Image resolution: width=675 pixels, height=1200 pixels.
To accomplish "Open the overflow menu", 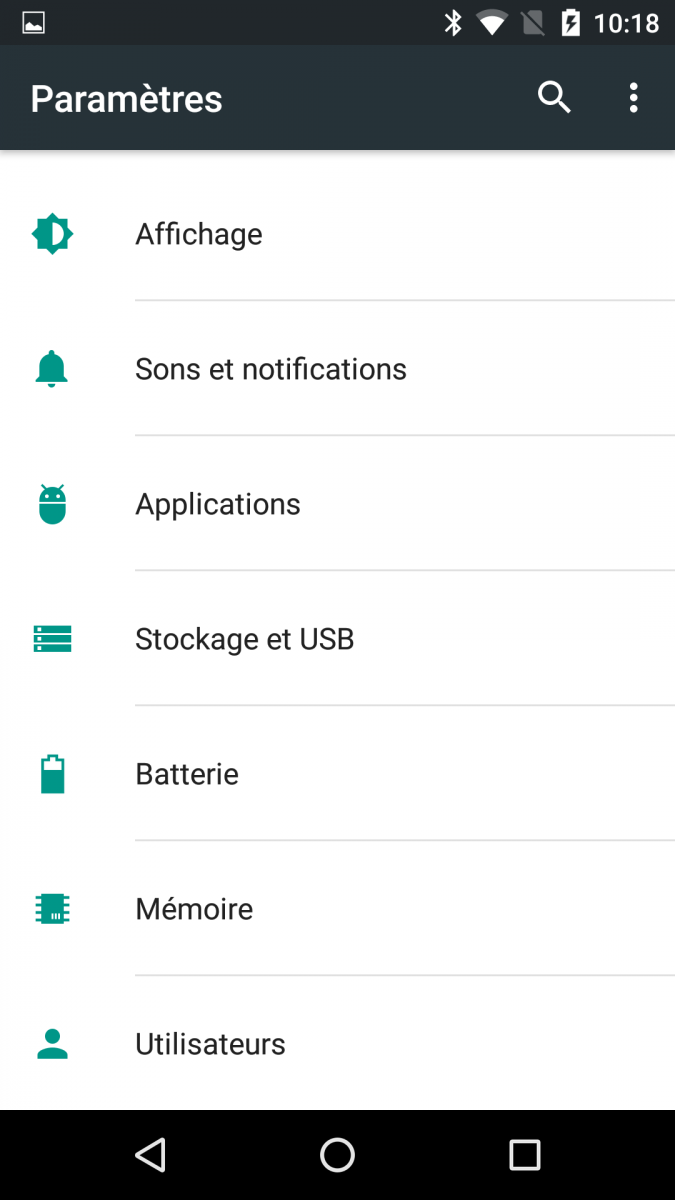I will point(633,98).
